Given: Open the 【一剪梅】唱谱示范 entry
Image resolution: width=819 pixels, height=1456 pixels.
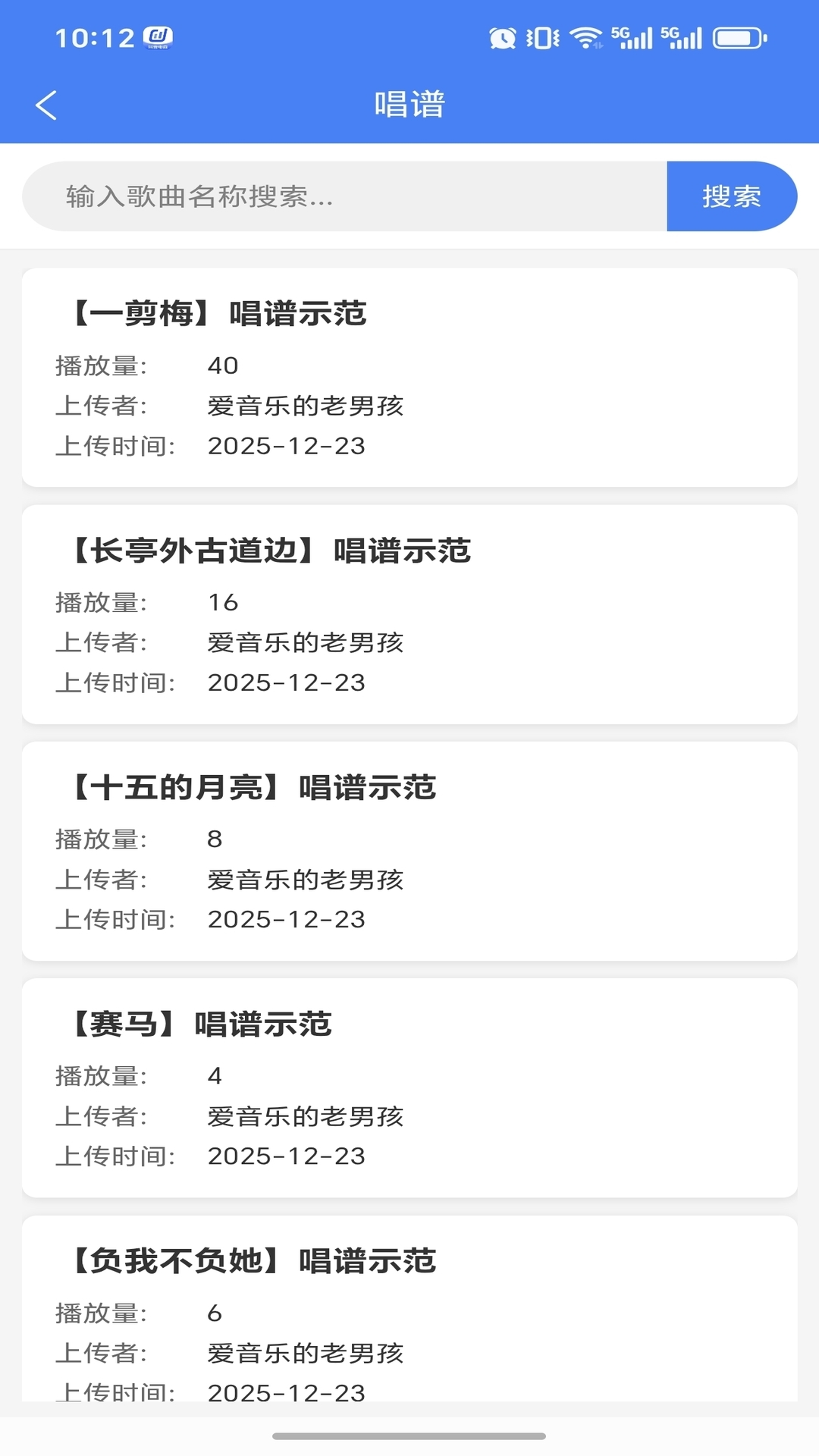Looking at the screenshot, I should [409, 375].
